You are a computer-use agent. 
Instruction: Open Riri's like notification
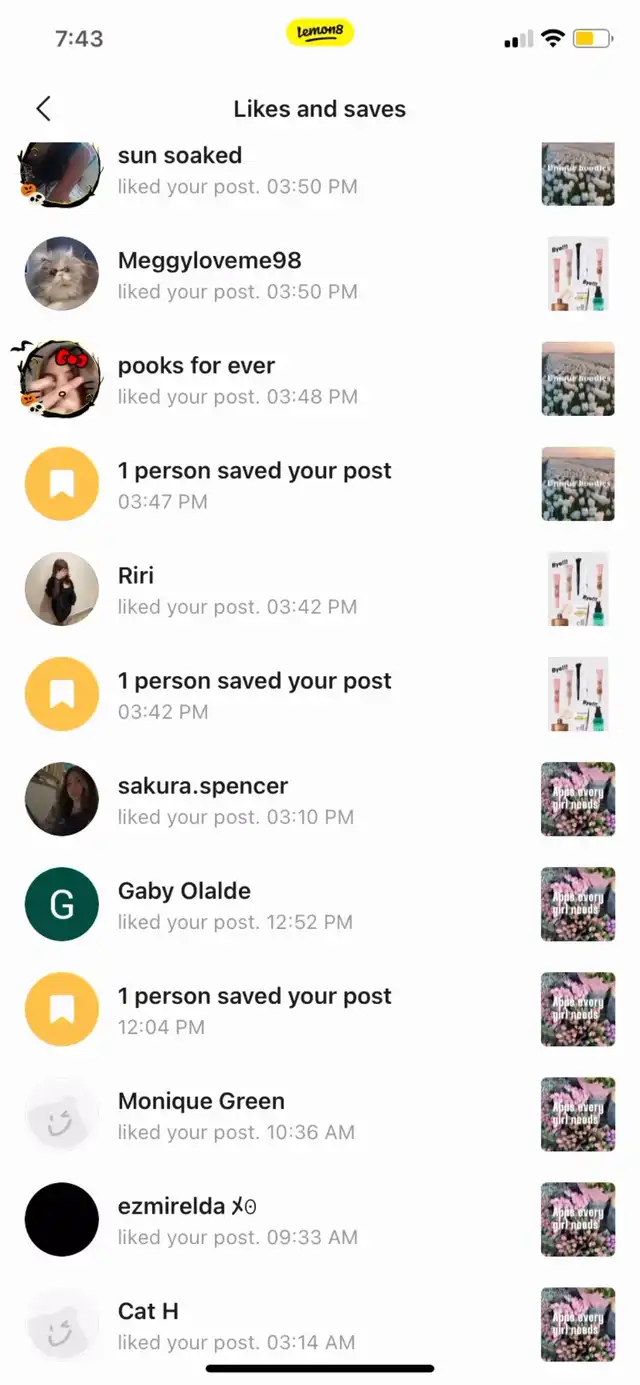[320, 589]
